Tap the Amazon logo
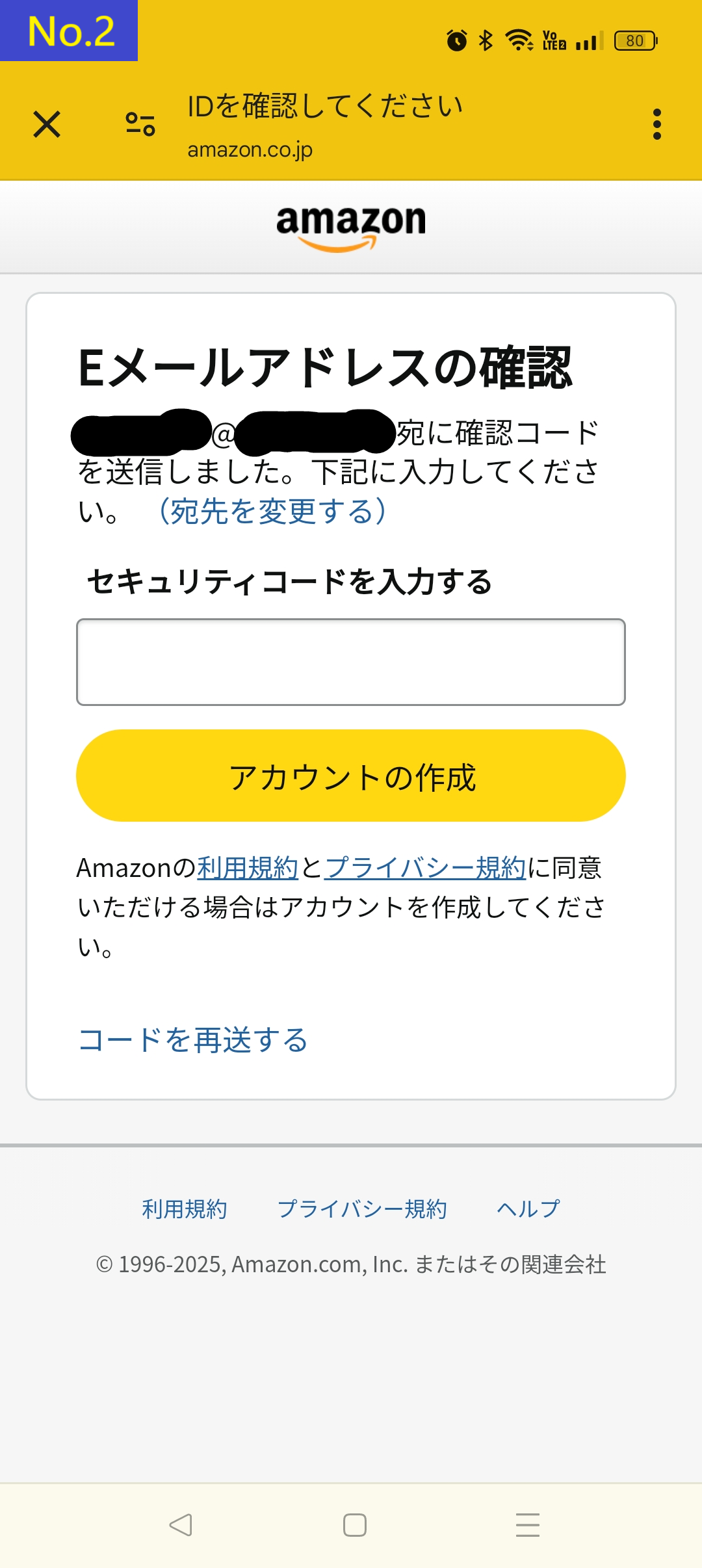The width and height of the screenshot is (702, 1568). [351, 224]
